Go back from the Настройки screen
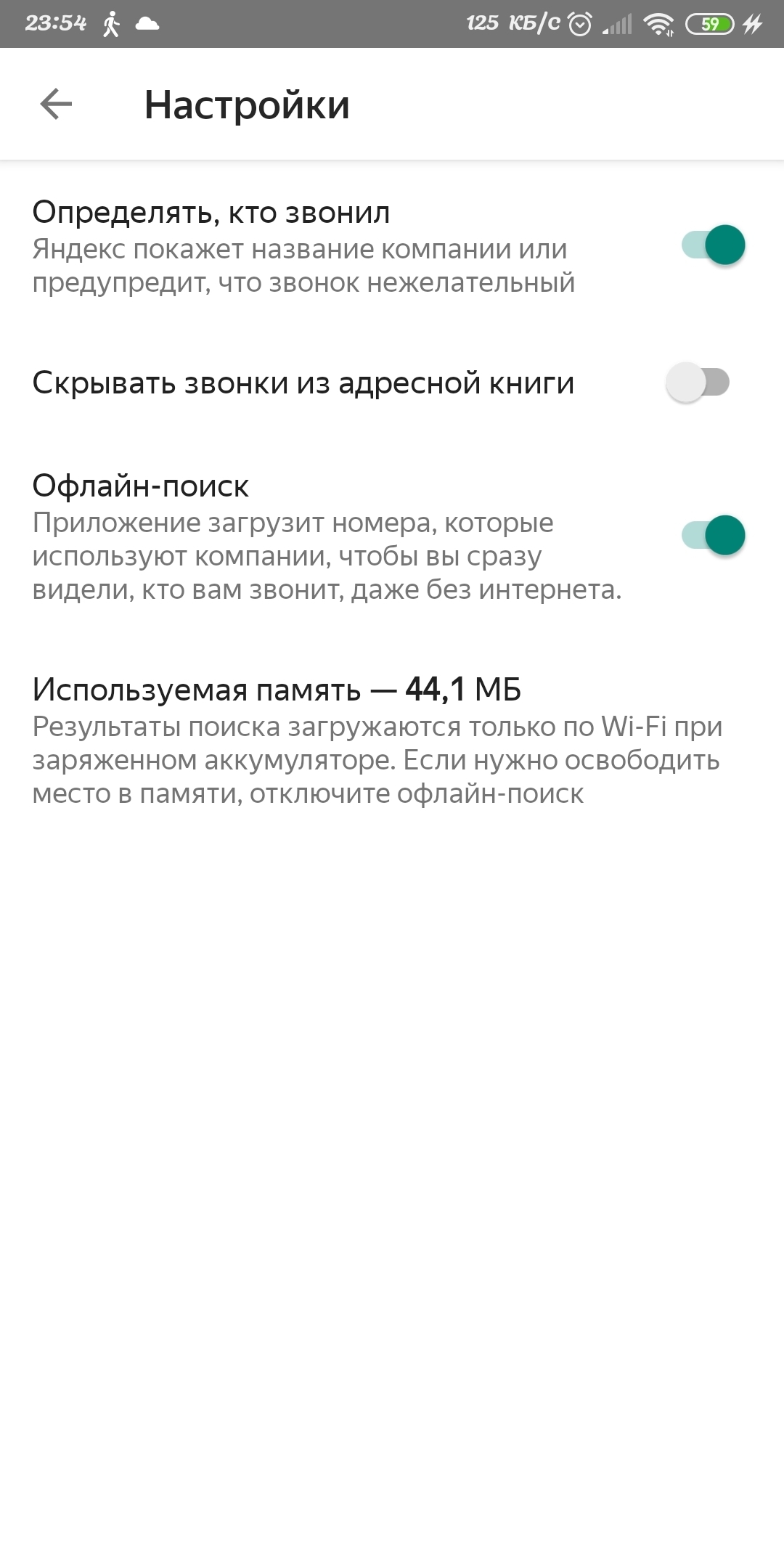 (x=56, y=105)
